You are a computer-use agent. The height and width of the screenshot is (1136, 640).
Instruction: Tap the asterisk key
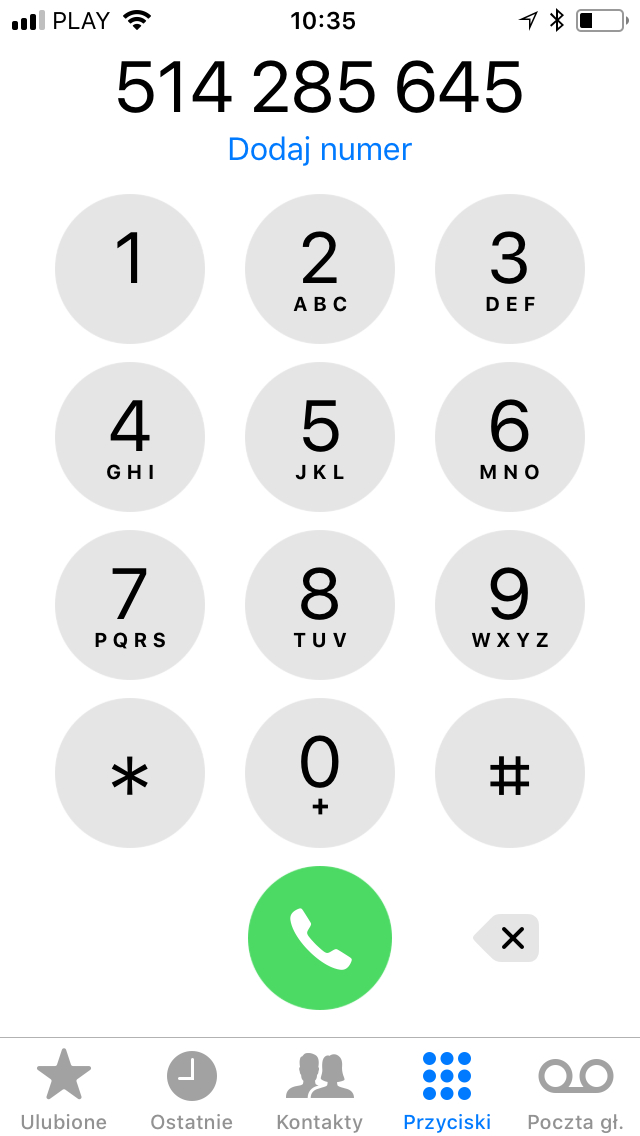pyautogui.click(x=130, y=773)
